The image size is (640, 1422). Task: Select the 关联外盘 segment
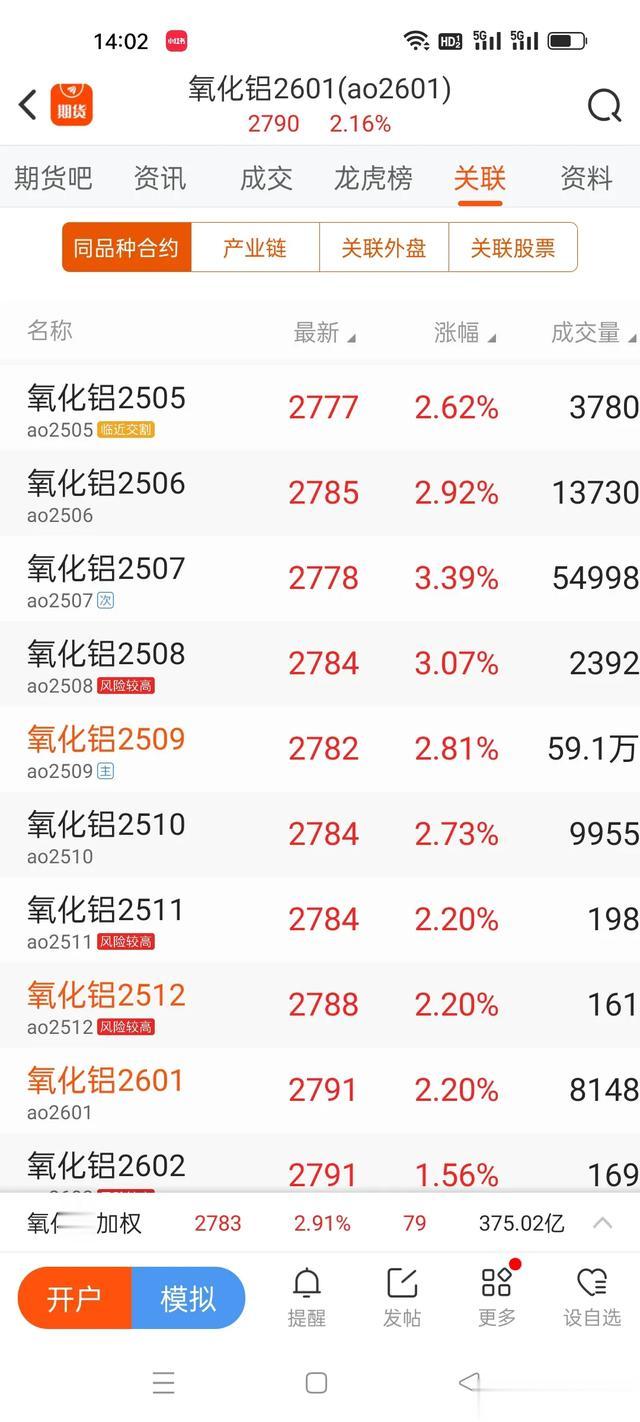pyautogui.click(x=384, y=247)
